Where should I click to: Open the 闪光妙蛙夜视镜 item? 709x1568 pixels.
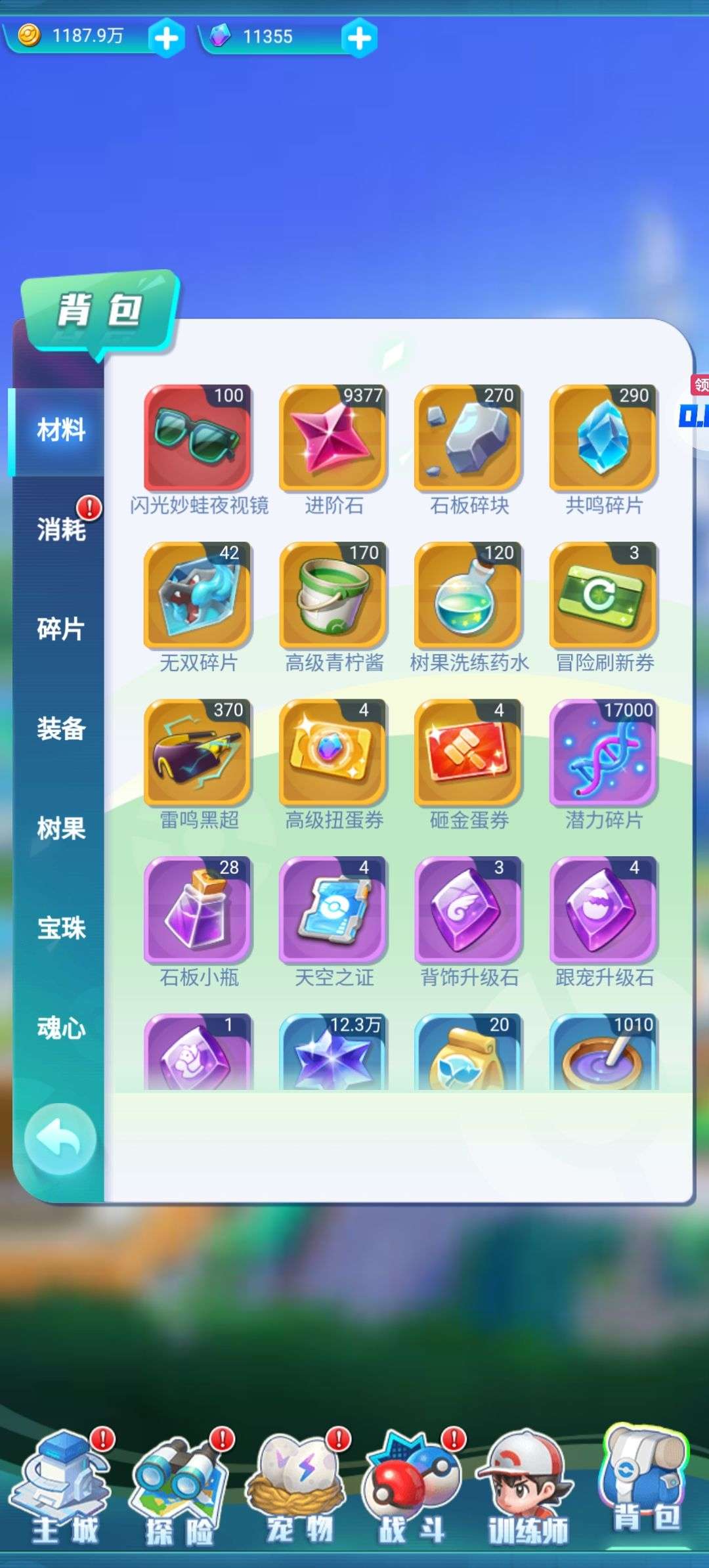(x=198, y=438)
